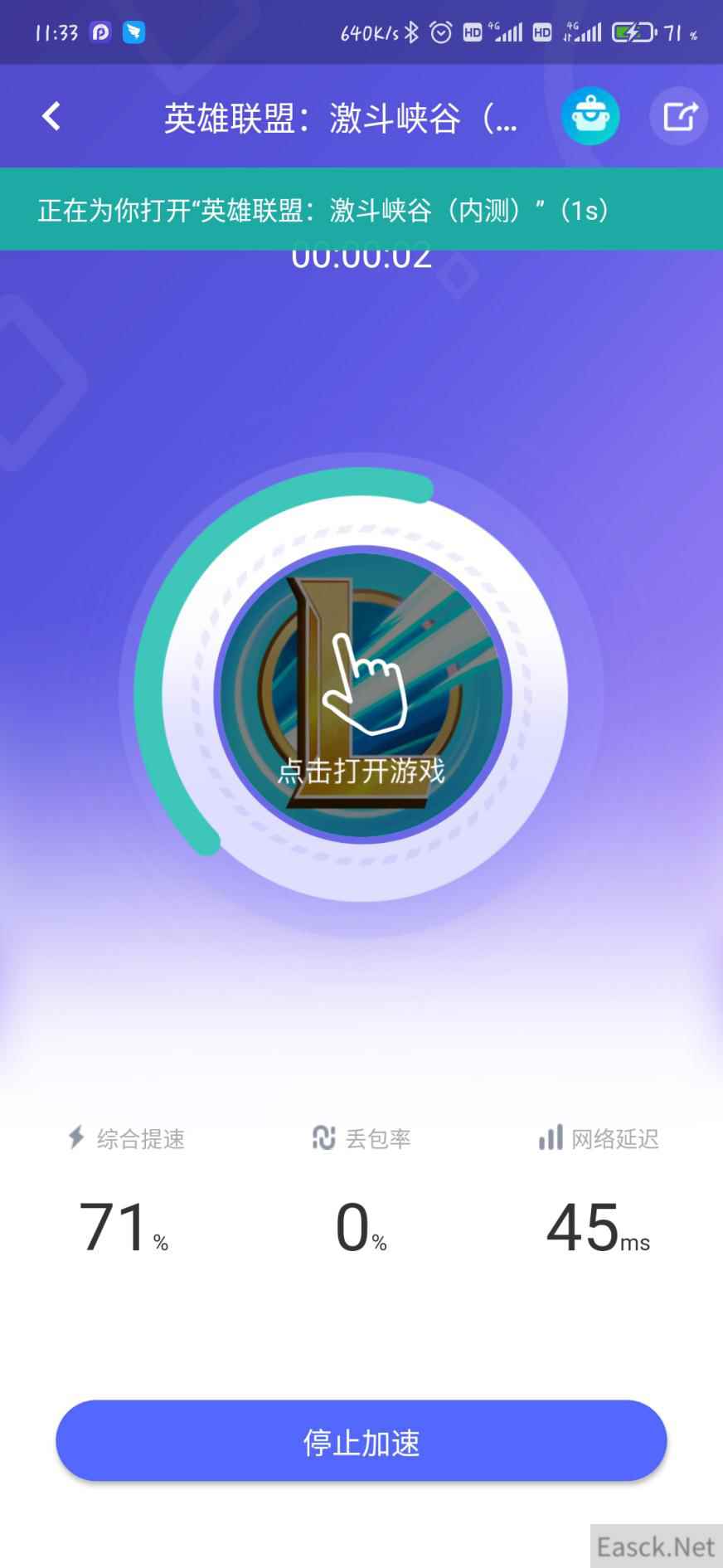Screen dimensions: 723x1568
Task: Go back using the top-left arrow
Action: 51,116
